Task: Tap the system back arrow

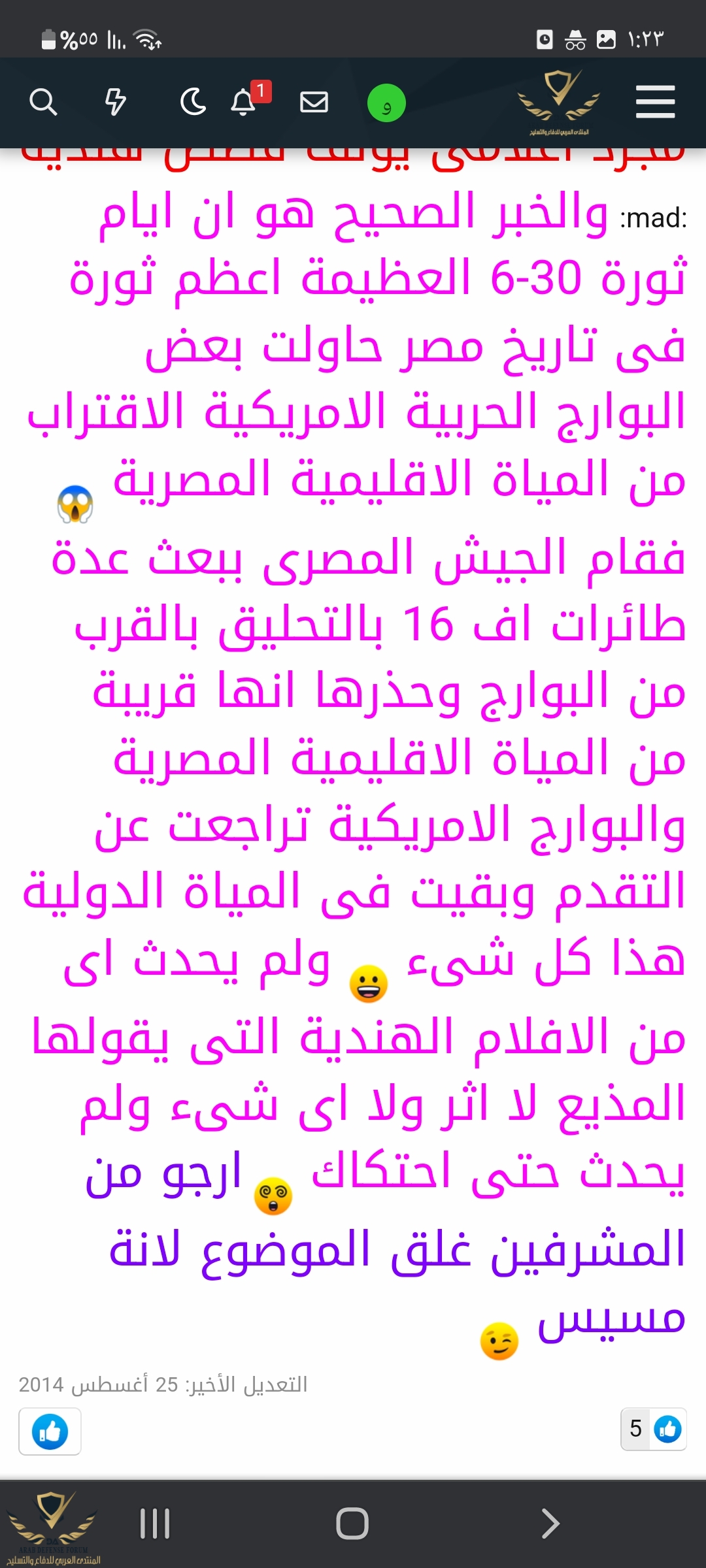Action: [x=550, y=1524]
